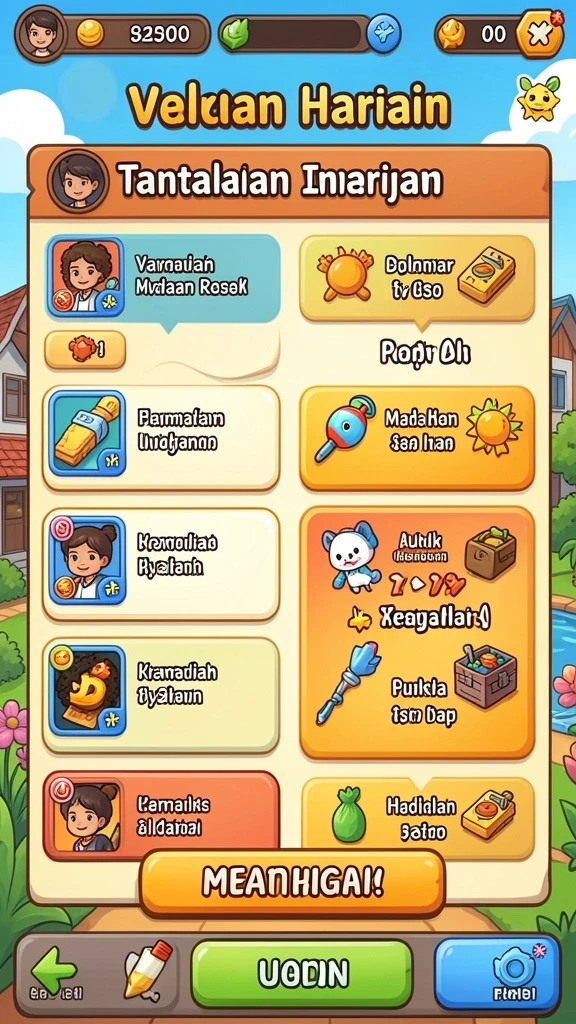This screenshot has height=1024, width=576.
Task: Tap the orange MEANHIGAI! button
Action: click(293, 882)
